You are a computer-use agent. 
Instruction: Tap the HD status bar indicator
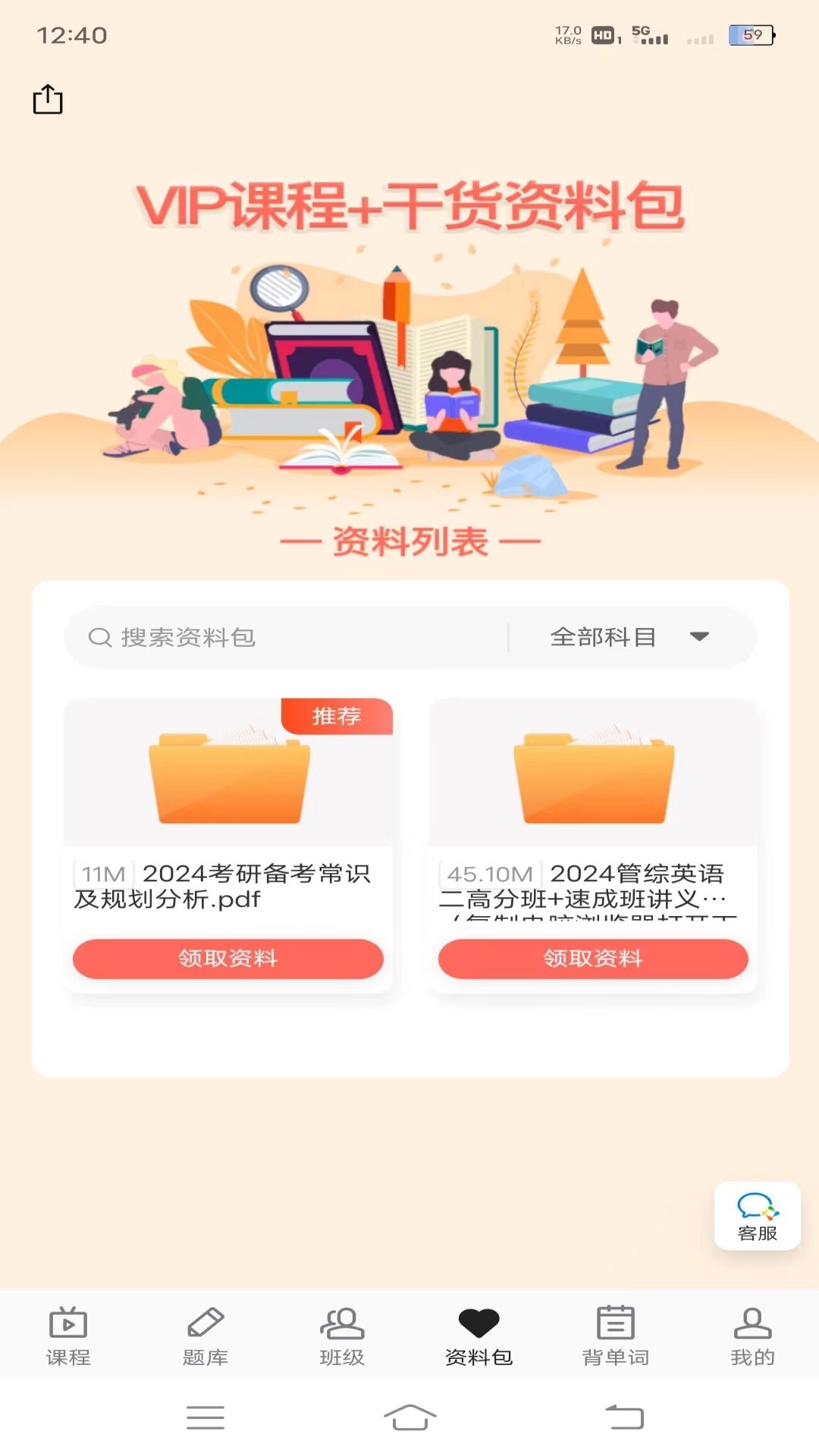click(x=604, y=36)
